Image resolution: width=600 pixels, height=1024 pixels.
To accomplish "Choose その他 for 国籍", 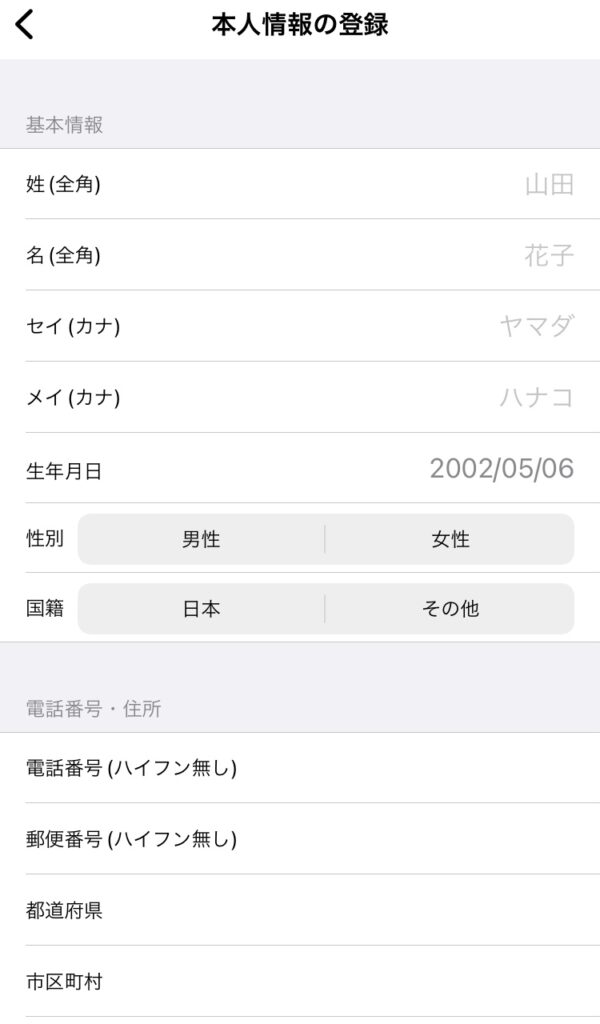I will (x=450, y=609).
